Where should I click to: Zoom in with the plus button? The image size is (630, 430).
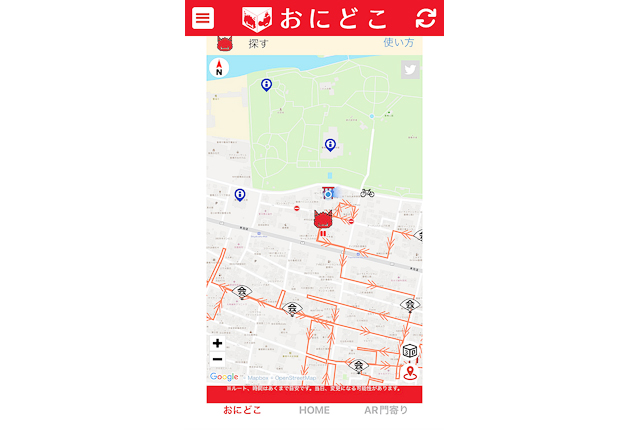pyautogui.click(x=218, y=344)
